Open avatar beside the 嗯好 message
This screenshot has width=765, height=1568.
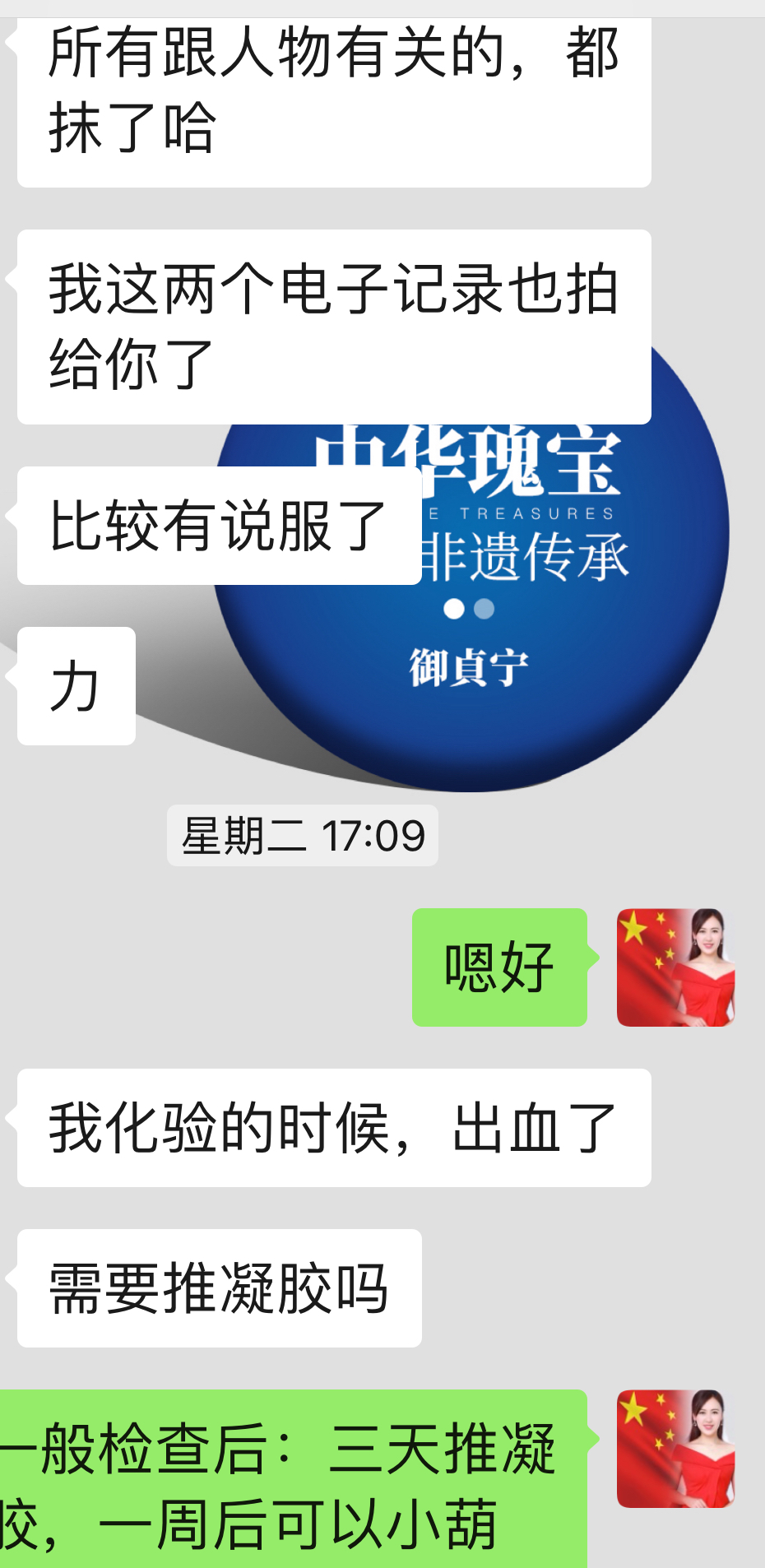click(675, 967)
